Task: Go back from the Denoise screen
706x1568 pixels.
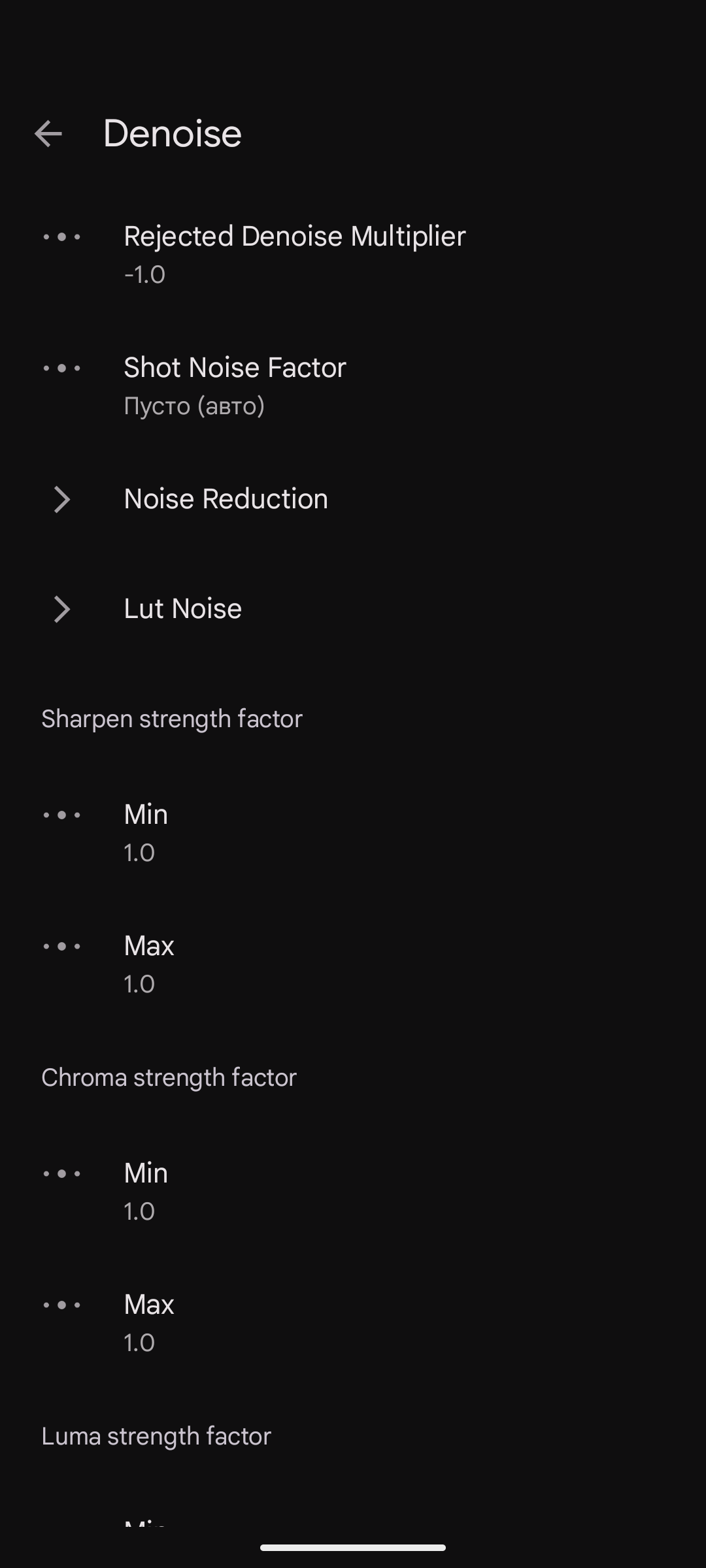Action: pyautogui.click(x=48, y=134)
